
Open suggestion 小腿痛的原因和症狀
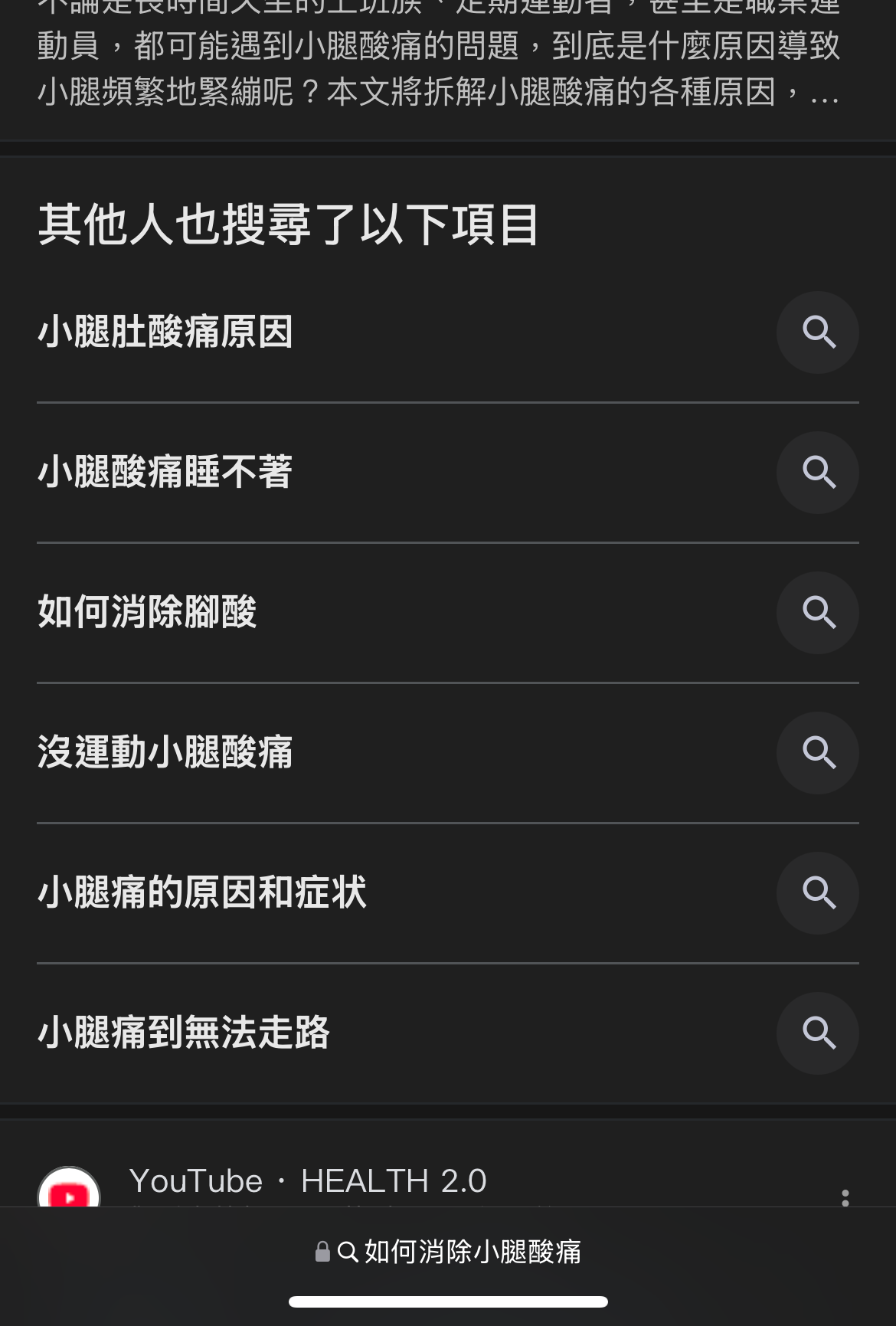click(202, 893)
